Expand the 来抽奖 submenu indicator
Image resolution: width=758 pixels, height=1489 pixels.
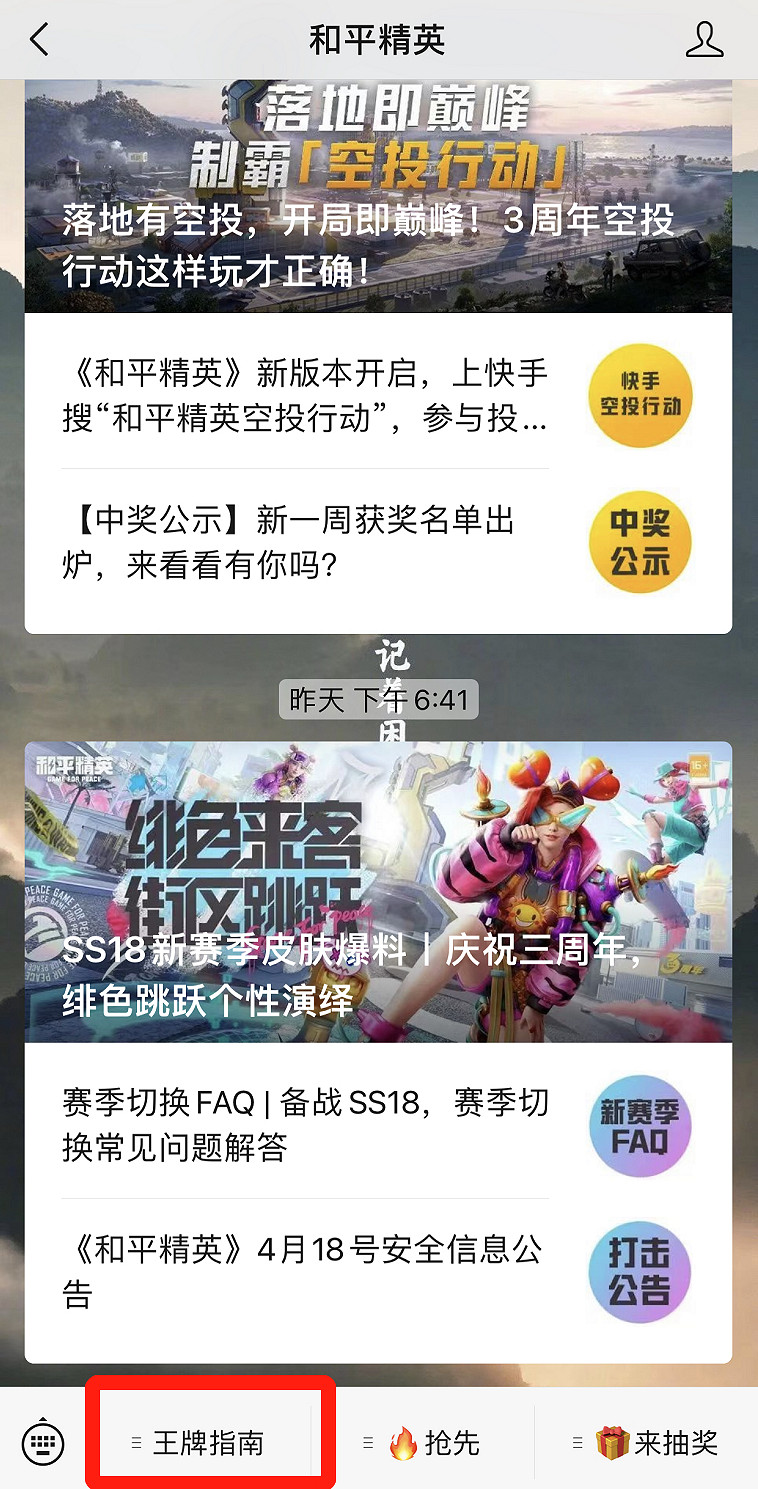tap(578, 1443)
